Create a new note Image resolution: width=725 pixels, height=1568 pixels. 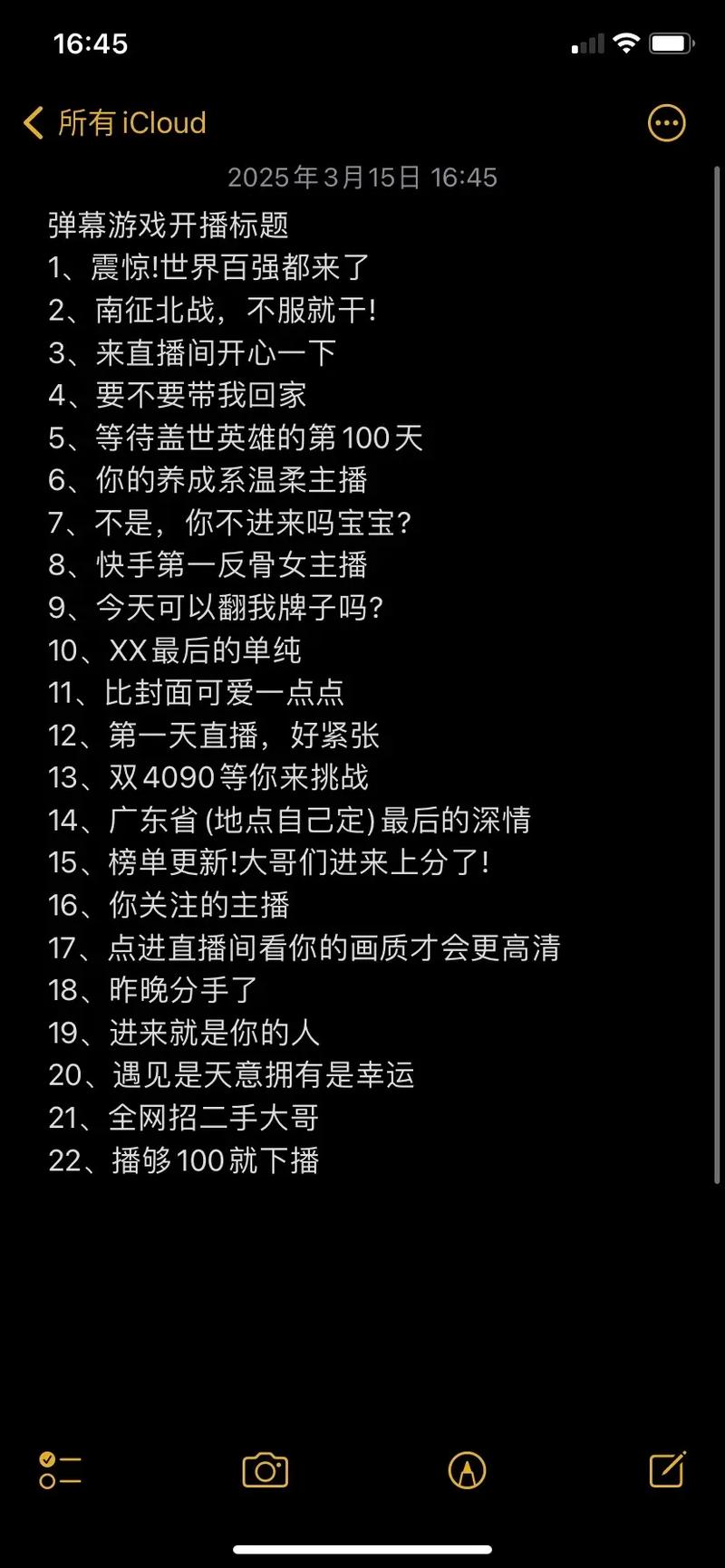(667, 1468)
